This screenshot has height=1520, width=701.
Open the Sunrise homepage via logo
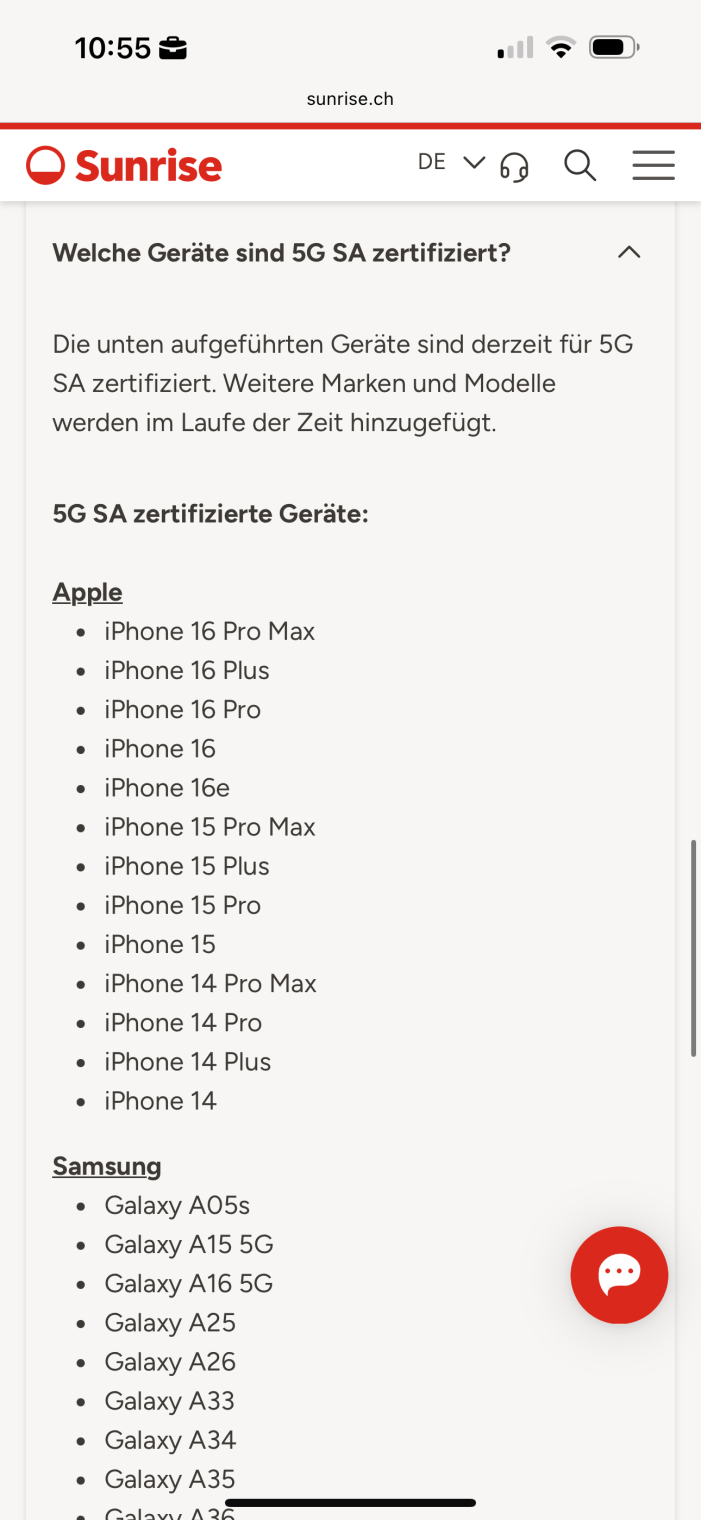(x=124, y=166)
